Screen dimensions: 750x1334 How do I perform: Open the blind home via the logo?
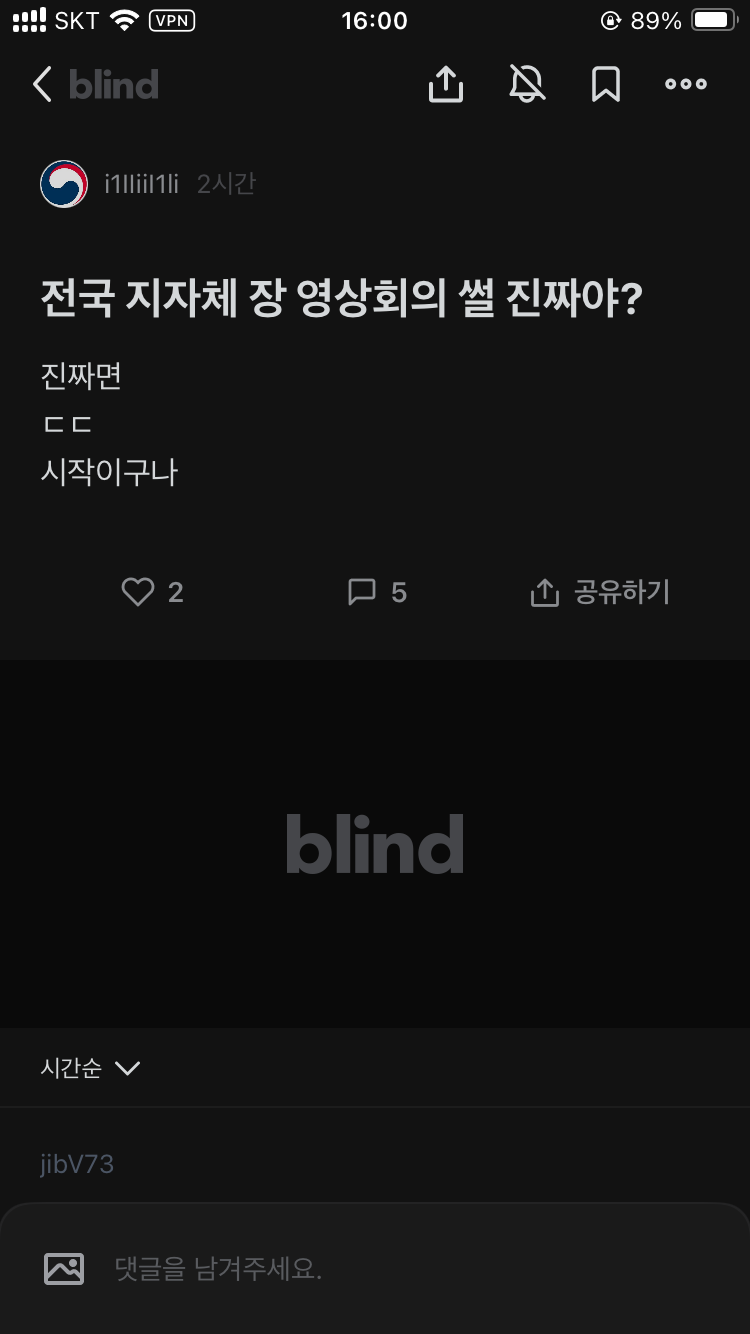(x=113, y=84)
